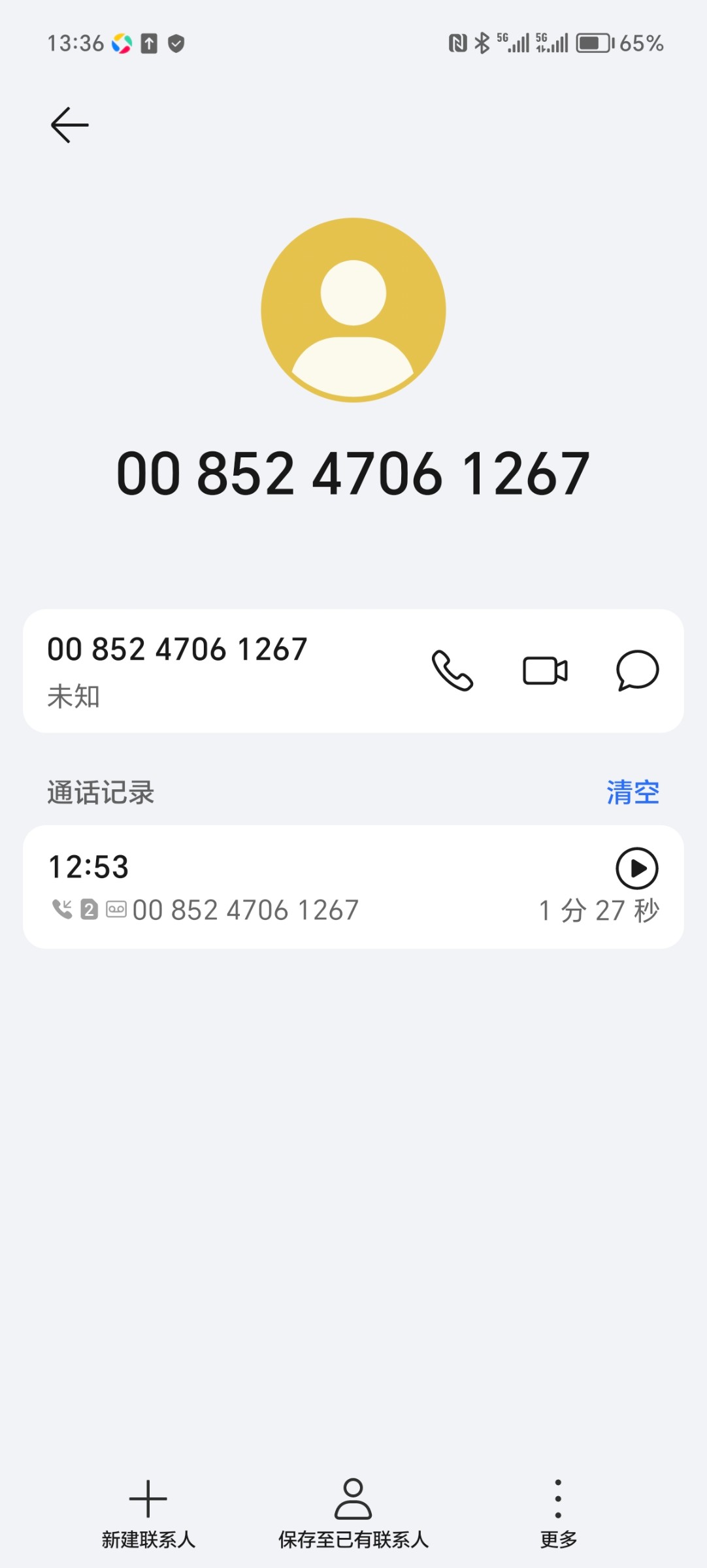
Task: Tap 清空 to clear call history
Action: click(633, 792)
